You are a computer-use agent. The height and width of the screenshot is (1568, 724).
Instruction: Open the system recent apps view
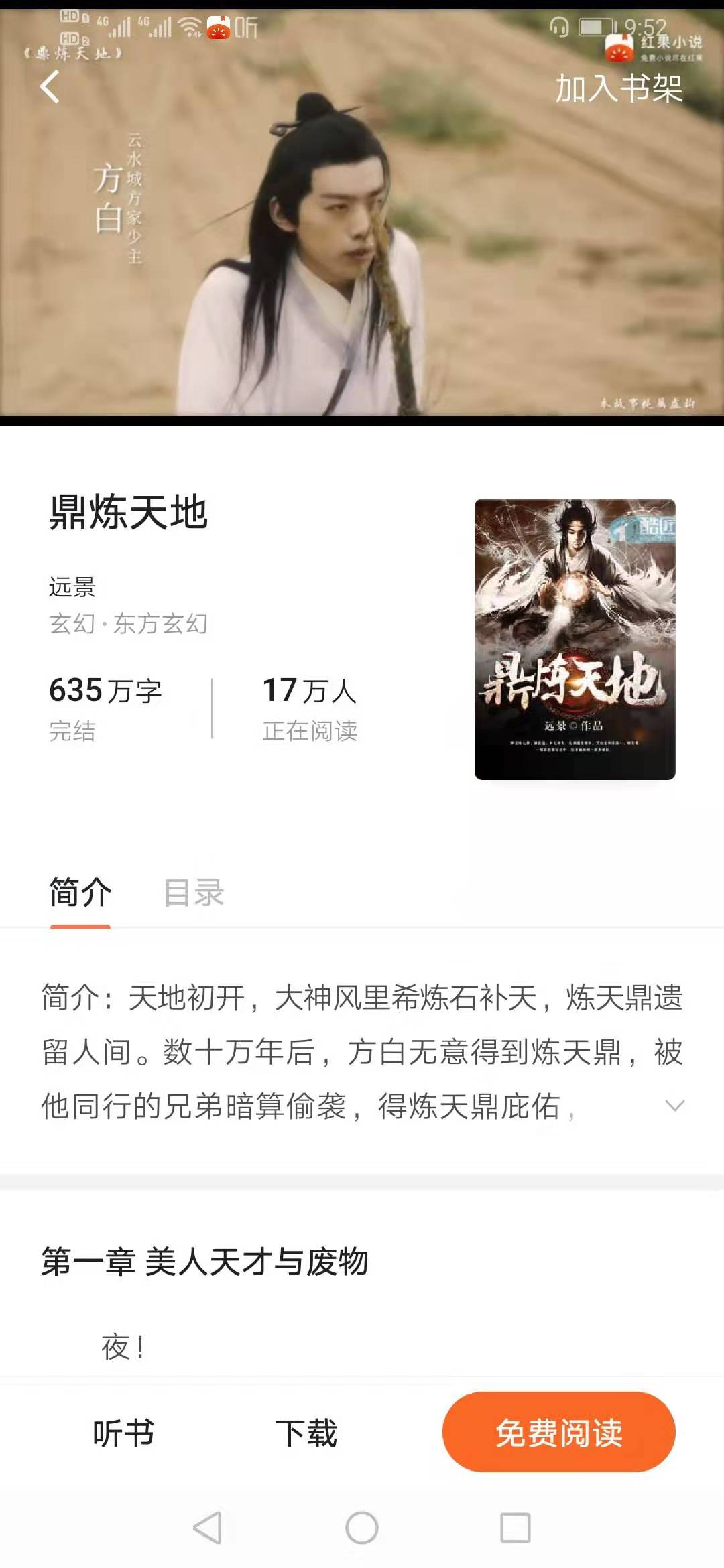click(516, 1528)
